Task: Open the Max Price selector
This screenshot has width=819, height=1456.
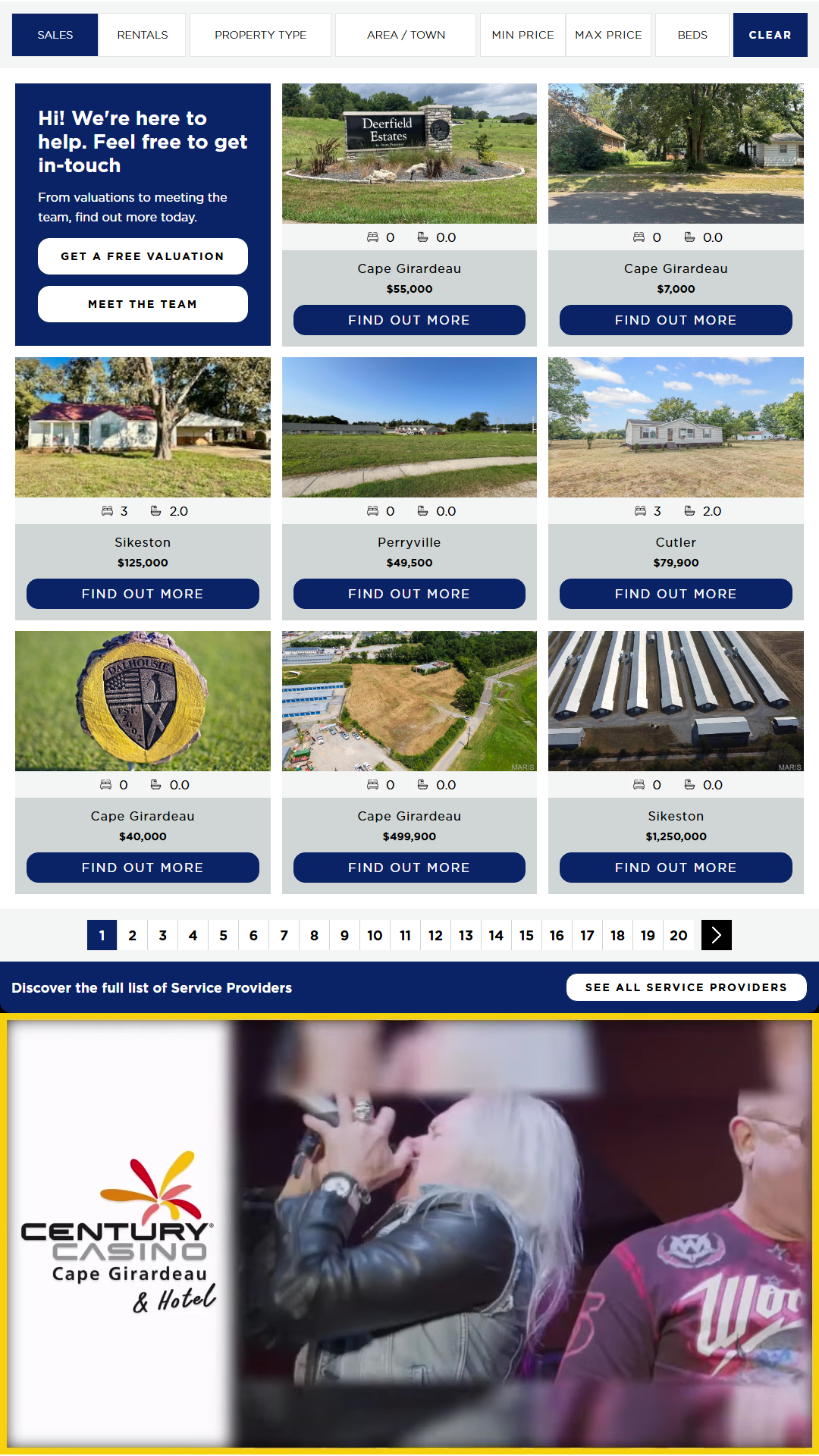Action: (x=608, y=35)
